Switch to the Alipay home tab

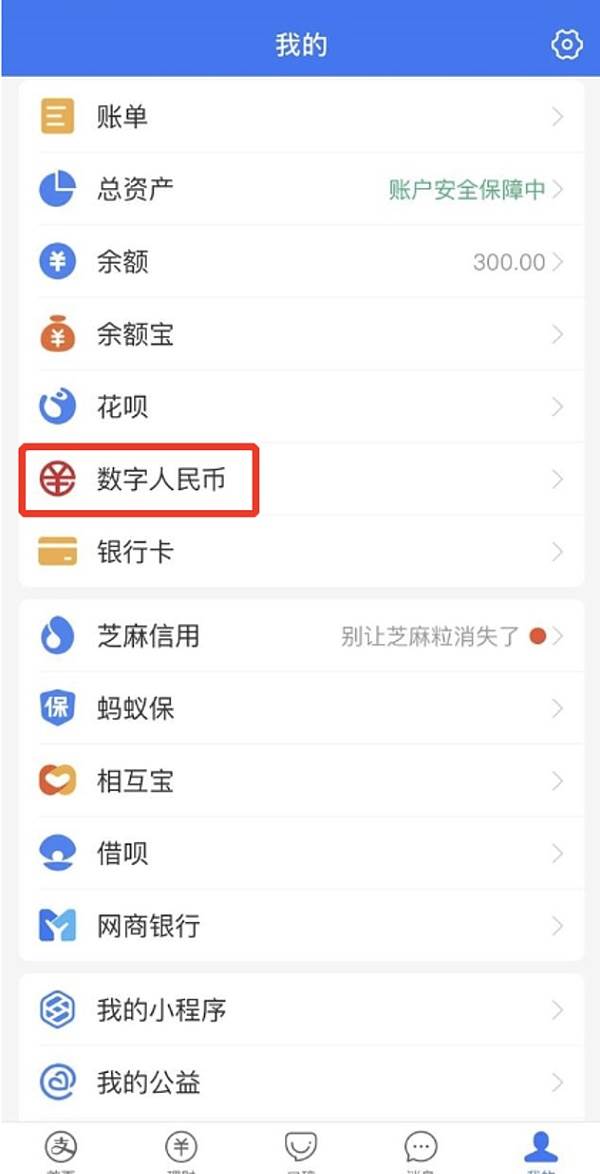61,1150
